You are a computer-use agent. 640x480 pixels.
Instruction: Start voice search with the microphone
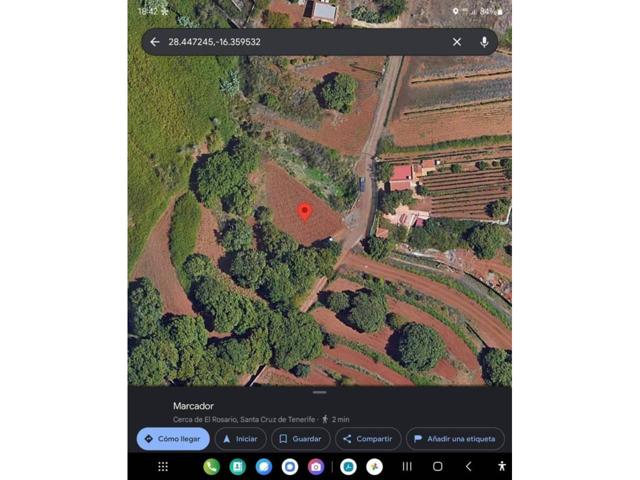[x=484, y=42]
